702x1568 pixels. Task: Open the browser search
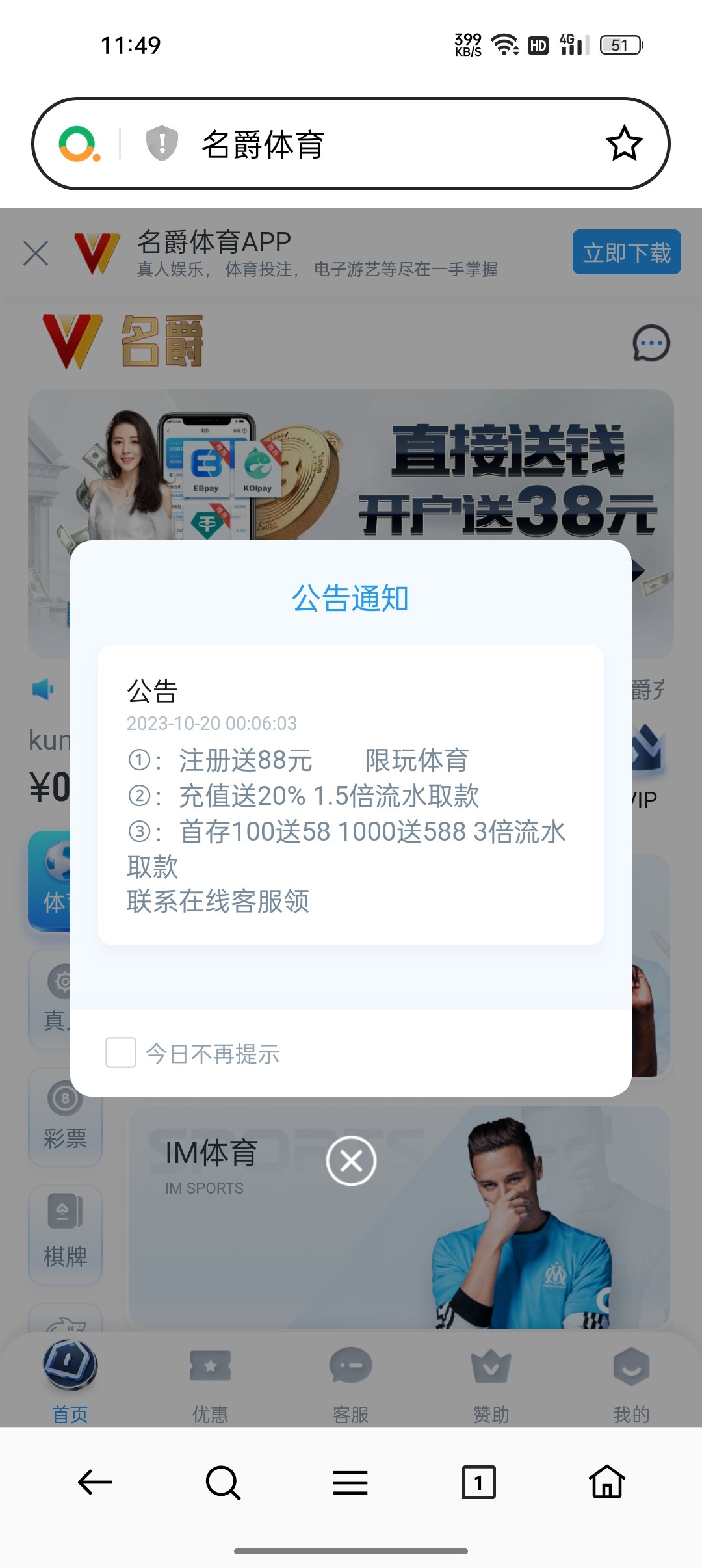[223, 1482]
